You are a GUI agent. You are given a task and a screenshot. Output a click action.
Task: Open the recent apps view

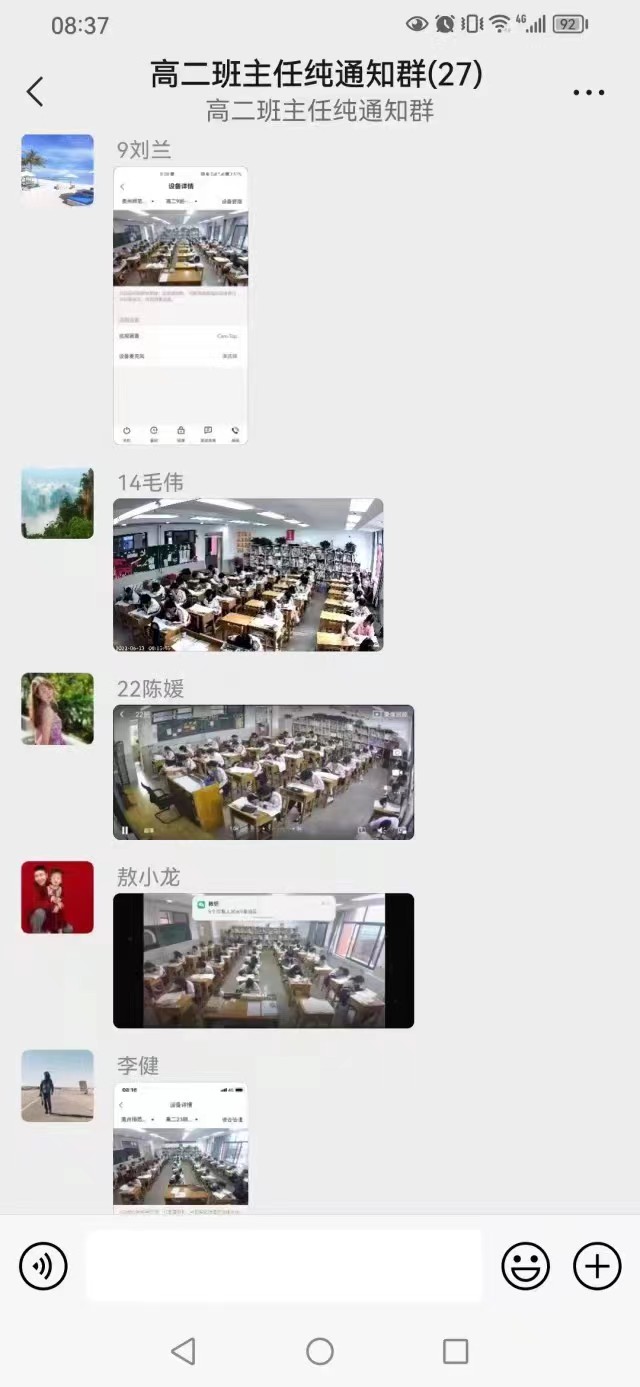[x=455, y=1352]
